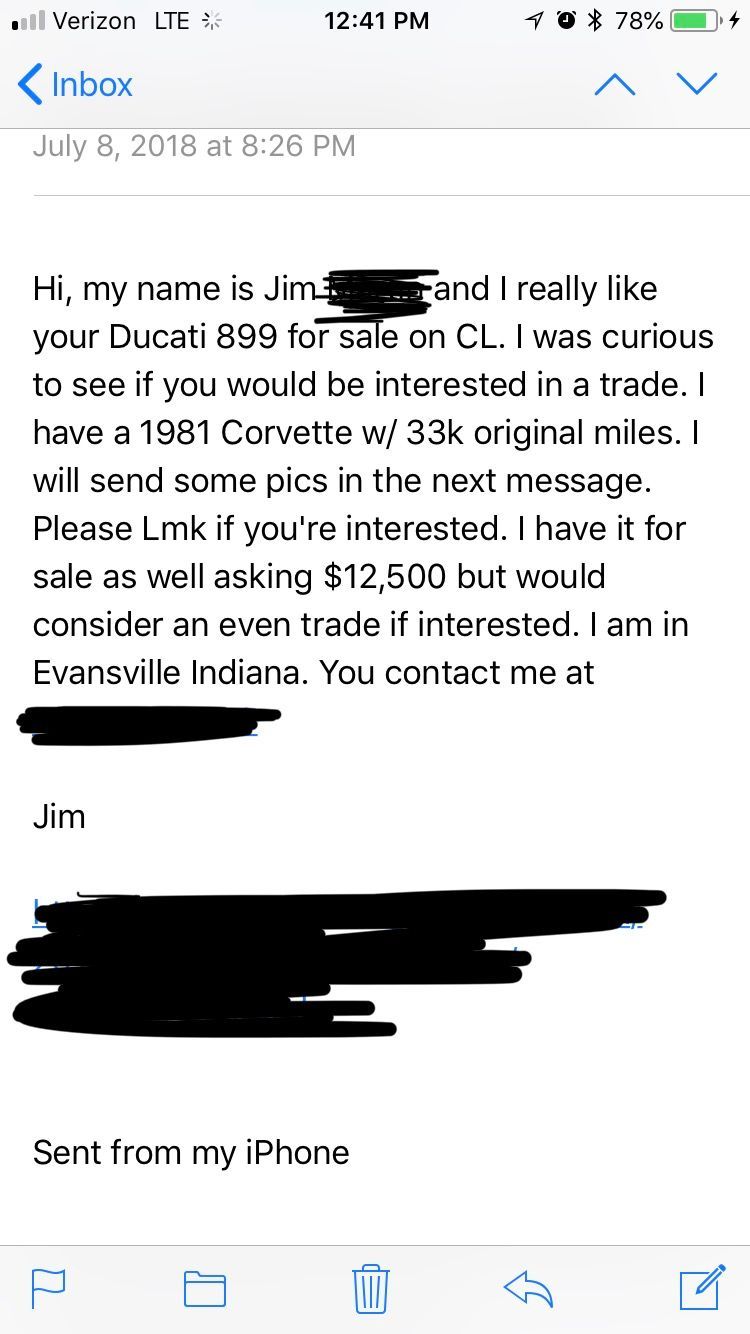Compose a new email

click(x=702, y=1287)
